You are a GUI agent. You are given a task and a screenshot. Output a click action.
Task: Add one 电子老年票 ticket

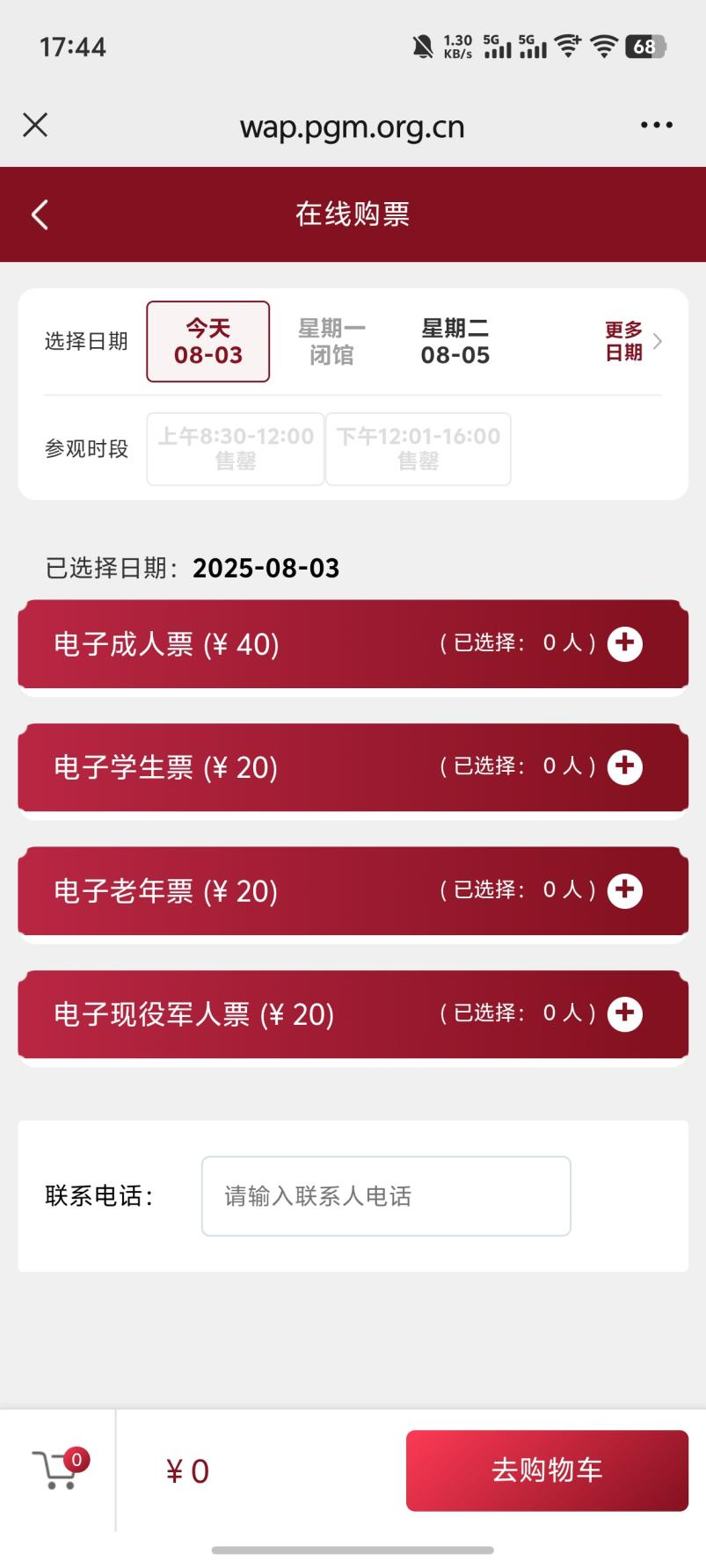(625, 890)
